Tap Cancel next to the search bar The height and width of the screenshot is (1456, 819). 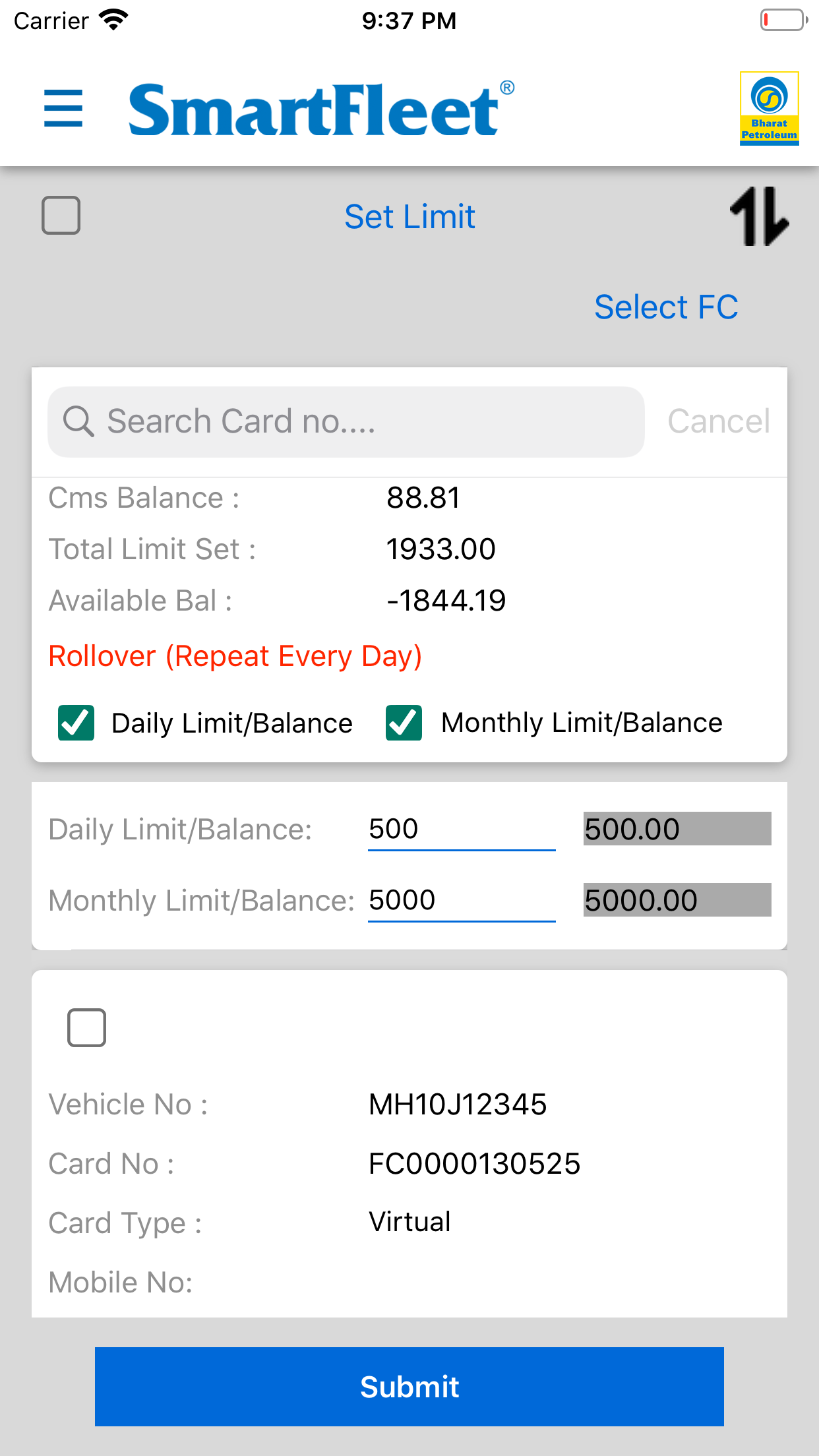coord(718,421)
